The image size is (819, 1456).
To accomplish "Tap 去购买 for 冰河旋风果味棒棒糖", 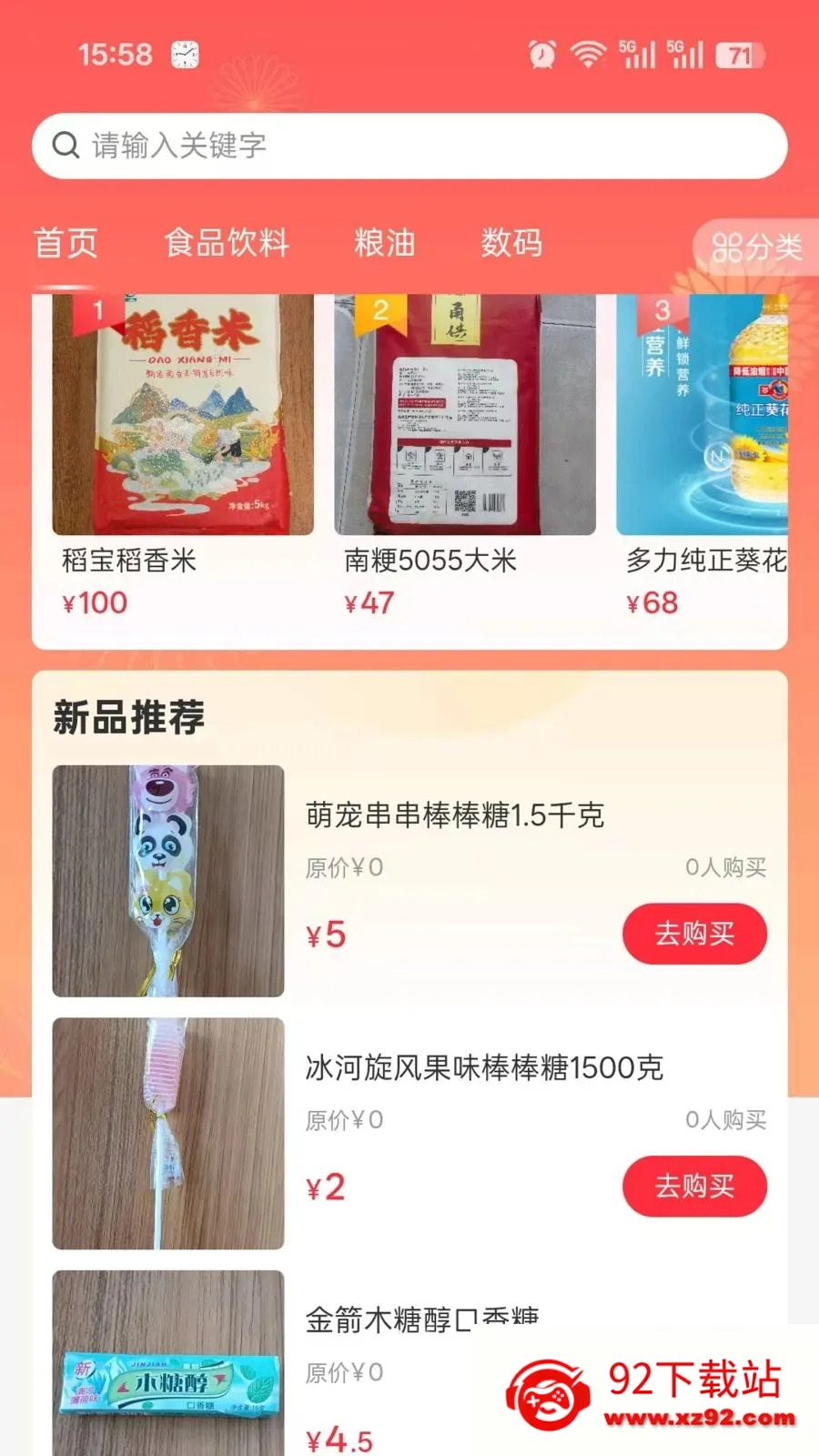I will tap(694, 1186).
